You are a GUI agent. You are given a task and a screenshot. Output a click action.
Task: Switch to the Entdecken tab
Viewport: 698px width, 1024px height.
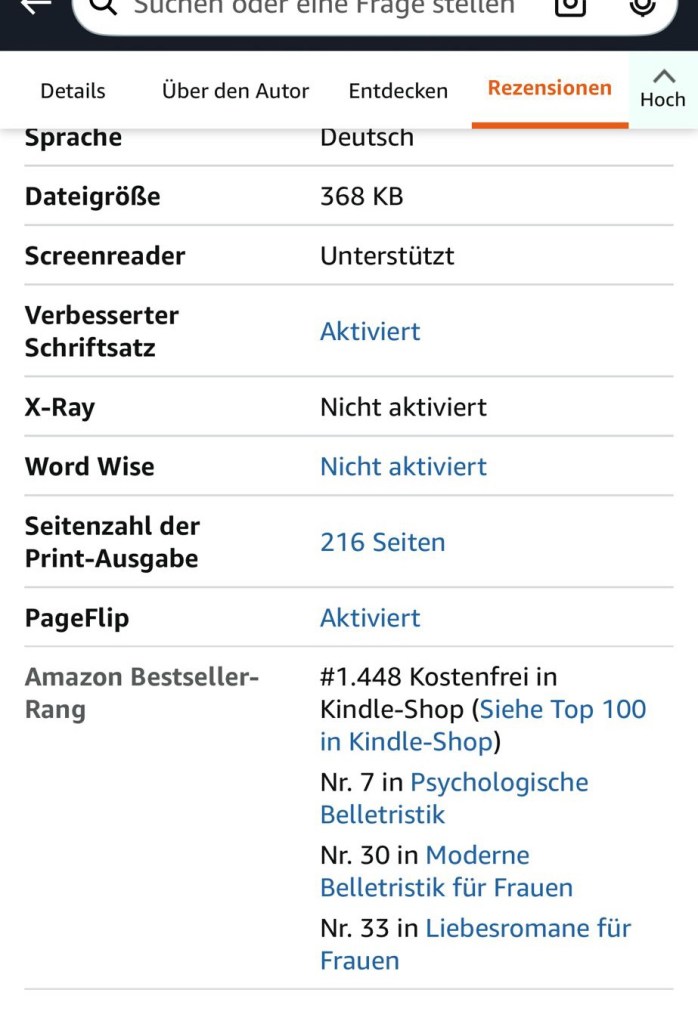coord(398,91)
